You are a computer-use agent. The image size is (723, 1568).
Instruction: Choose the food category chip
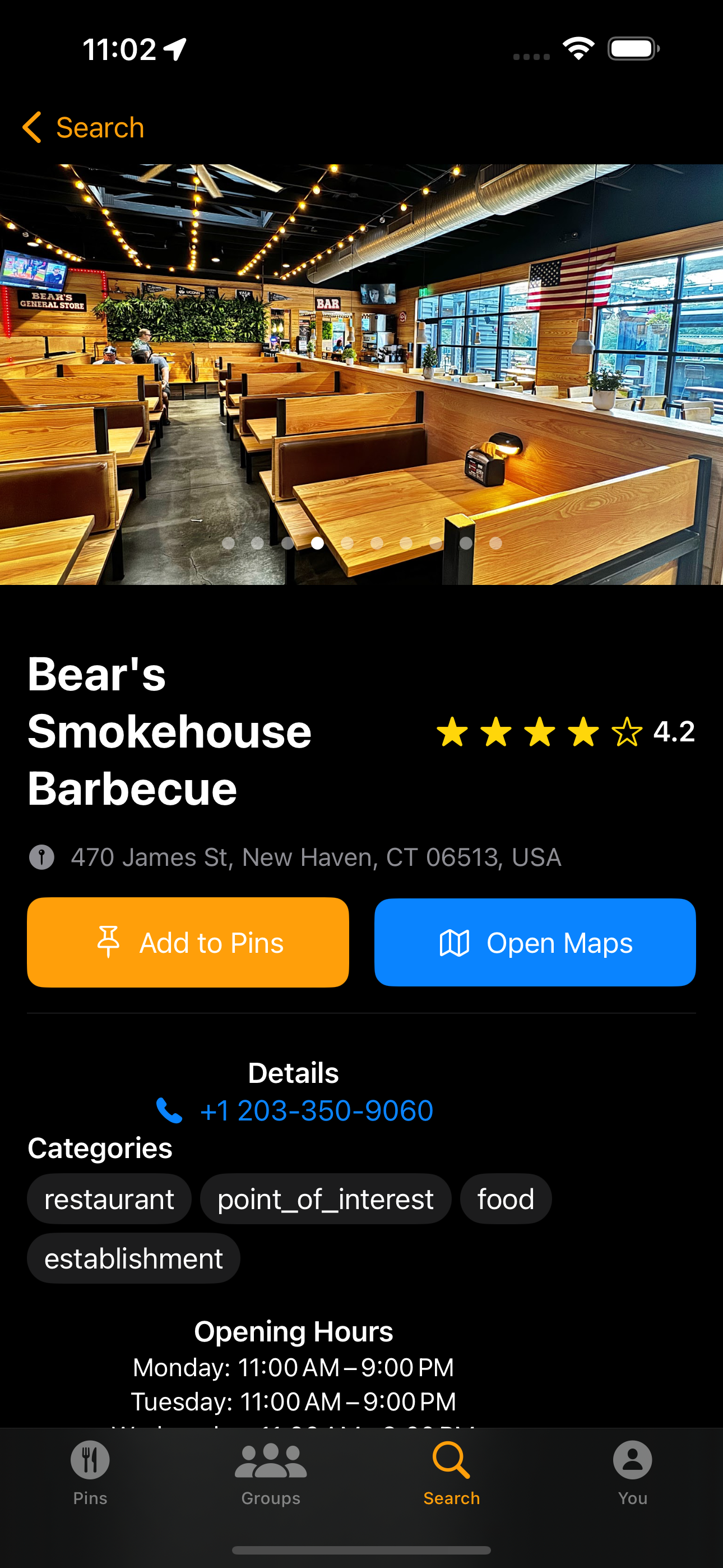point(506,1199)
